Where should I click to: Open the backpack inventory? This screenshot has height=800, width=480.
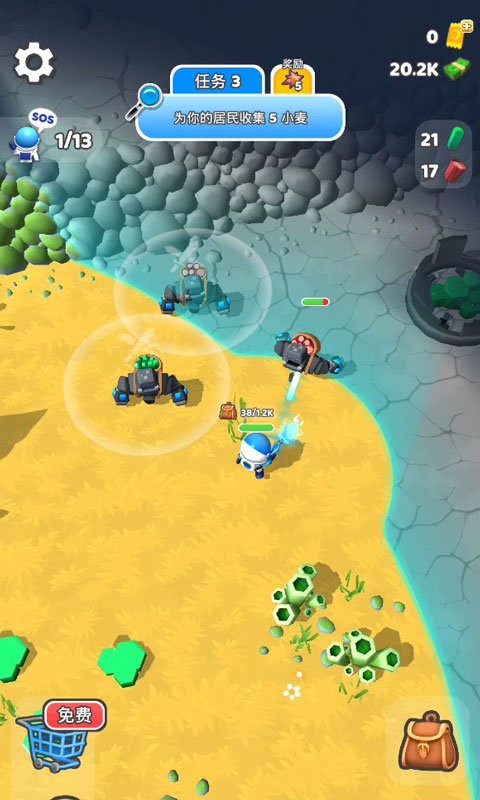click(430, 742)
